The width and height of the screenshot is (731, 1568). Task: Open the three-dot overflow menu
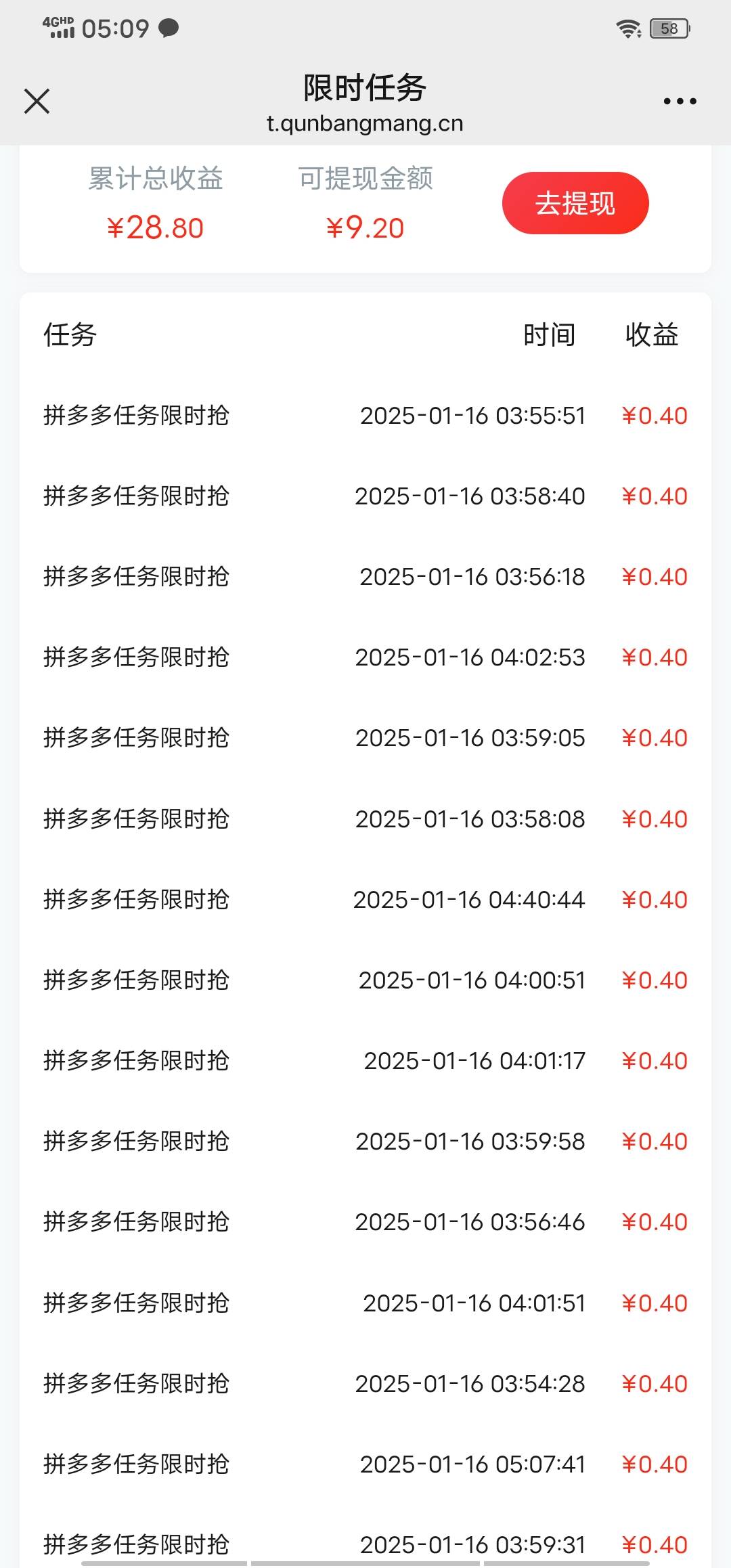(680, 102)
